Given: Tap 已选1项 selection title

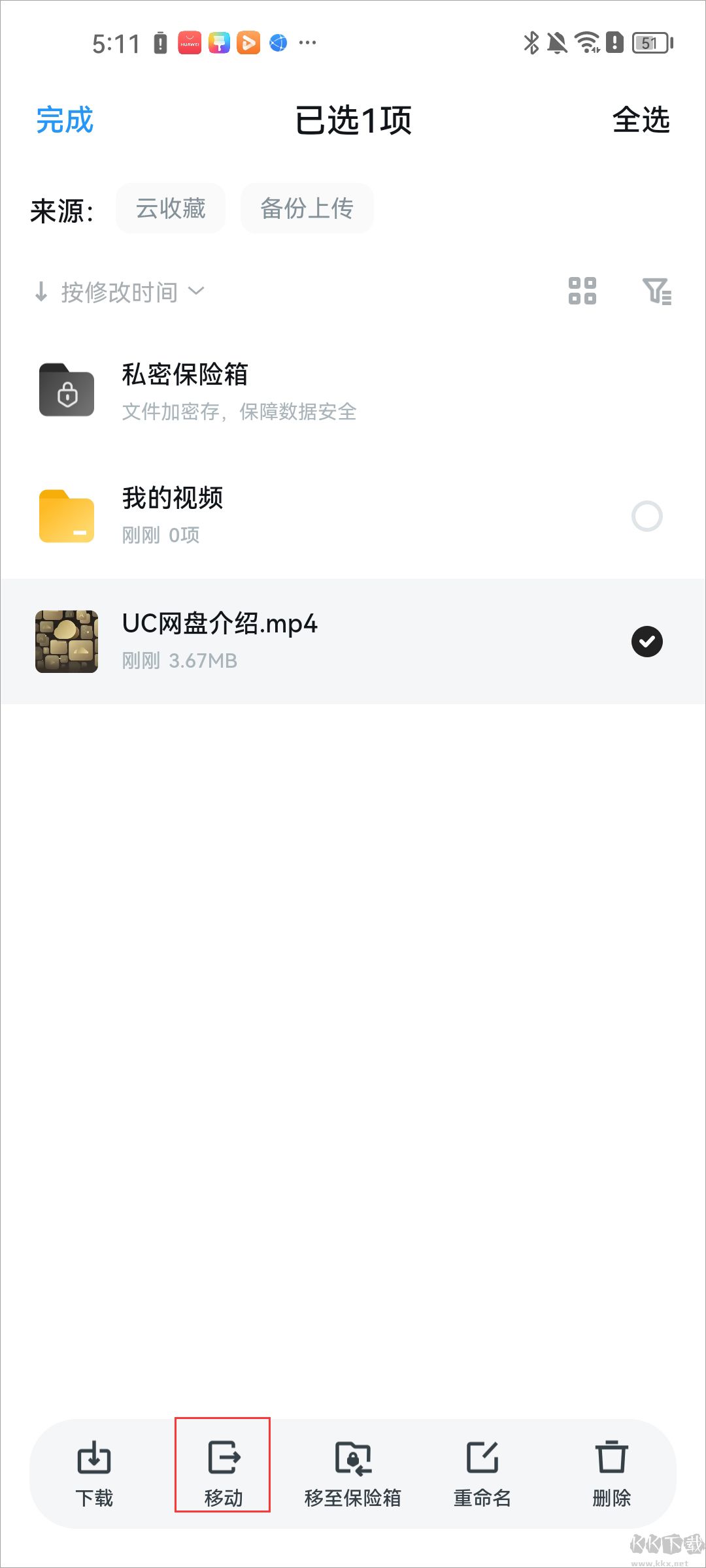Looking at the screenshot, I should 353,121.
